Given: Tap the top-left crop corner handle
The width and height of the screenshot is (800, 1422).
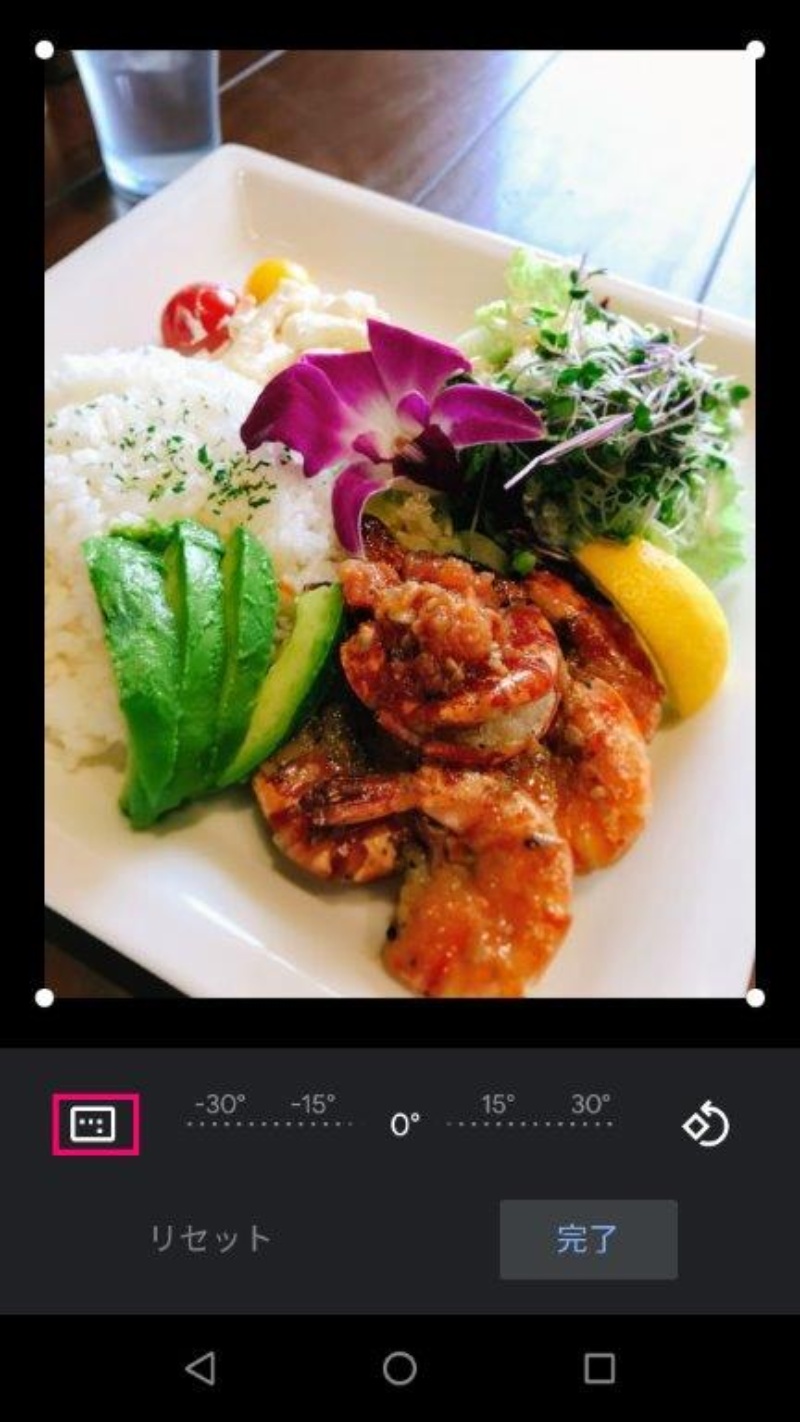Looking at the screenshot, I should click(x=44, y=50).
